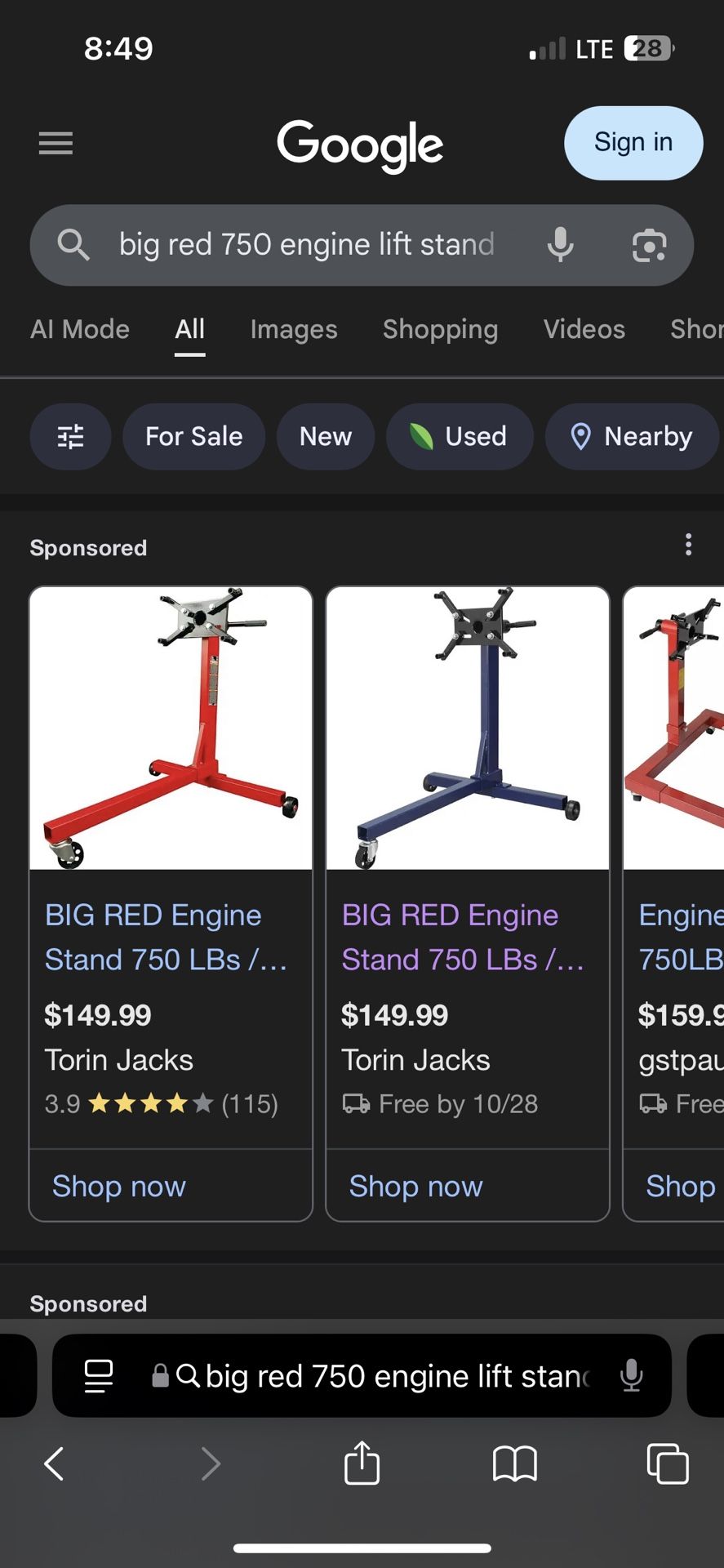Open the Sponsored section three-dot menu

point(688,544)
